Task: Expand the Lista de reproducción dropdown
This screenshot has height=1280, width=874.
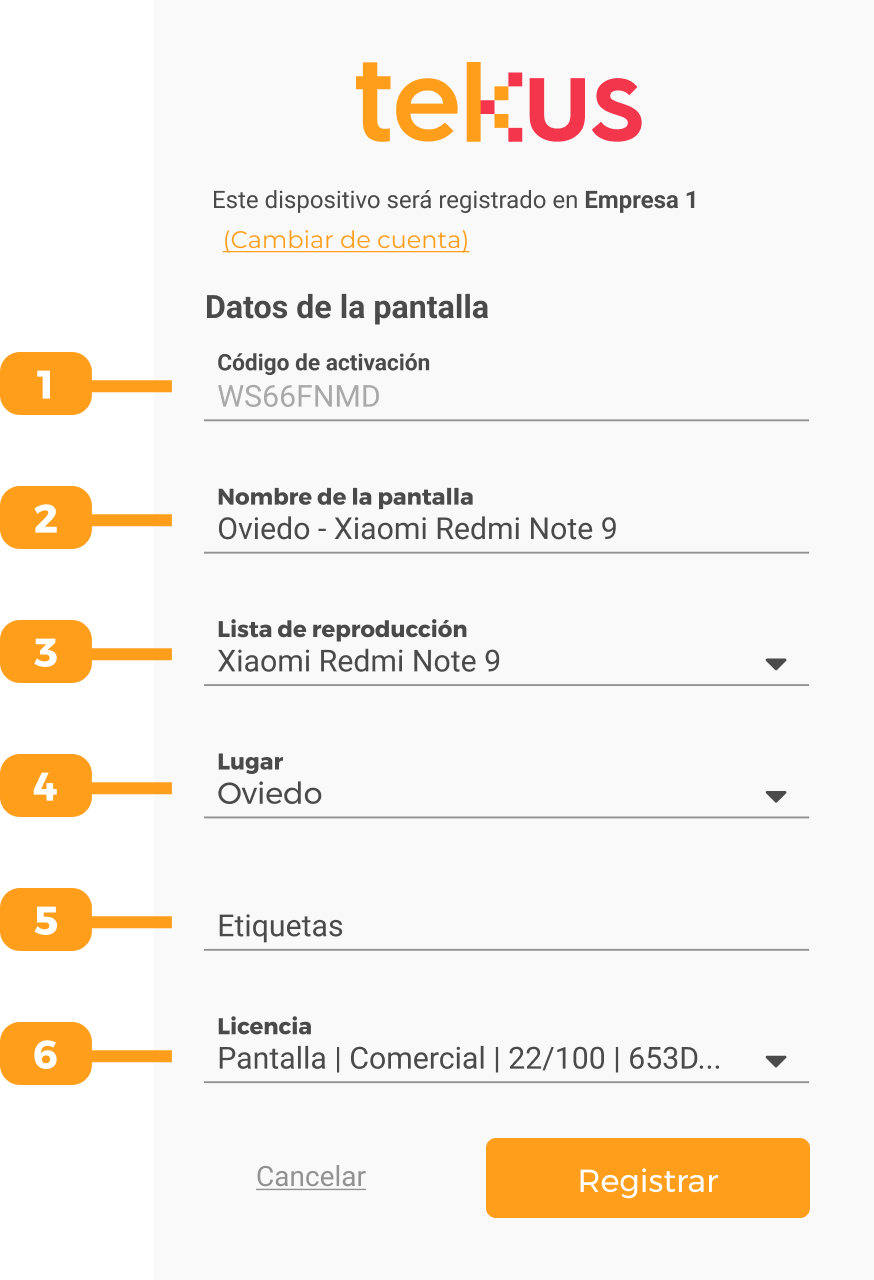Action: (505, 662)
